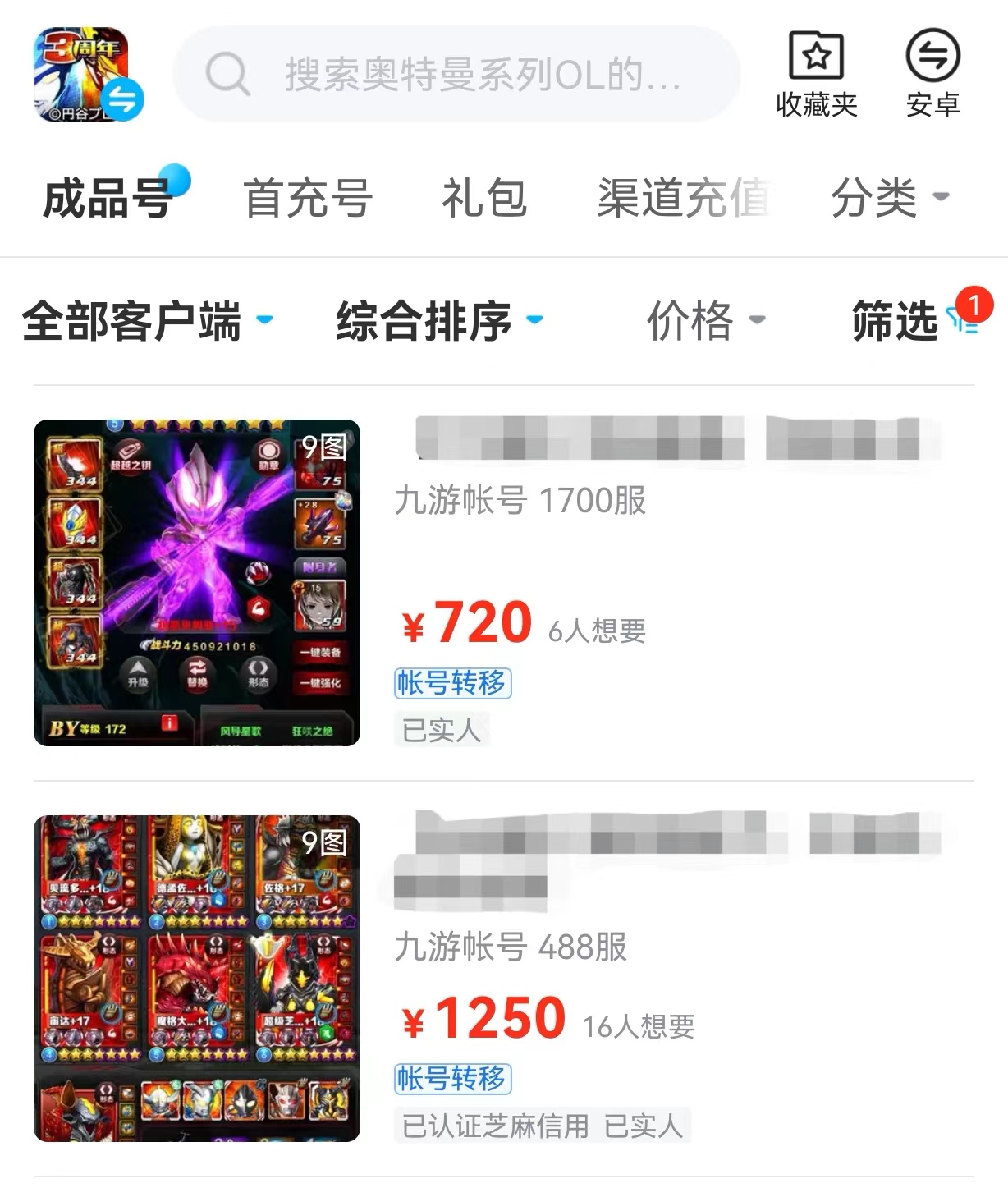Select the 成品号 tab
The image size is (1008, 1188).
tap(108, 199)
